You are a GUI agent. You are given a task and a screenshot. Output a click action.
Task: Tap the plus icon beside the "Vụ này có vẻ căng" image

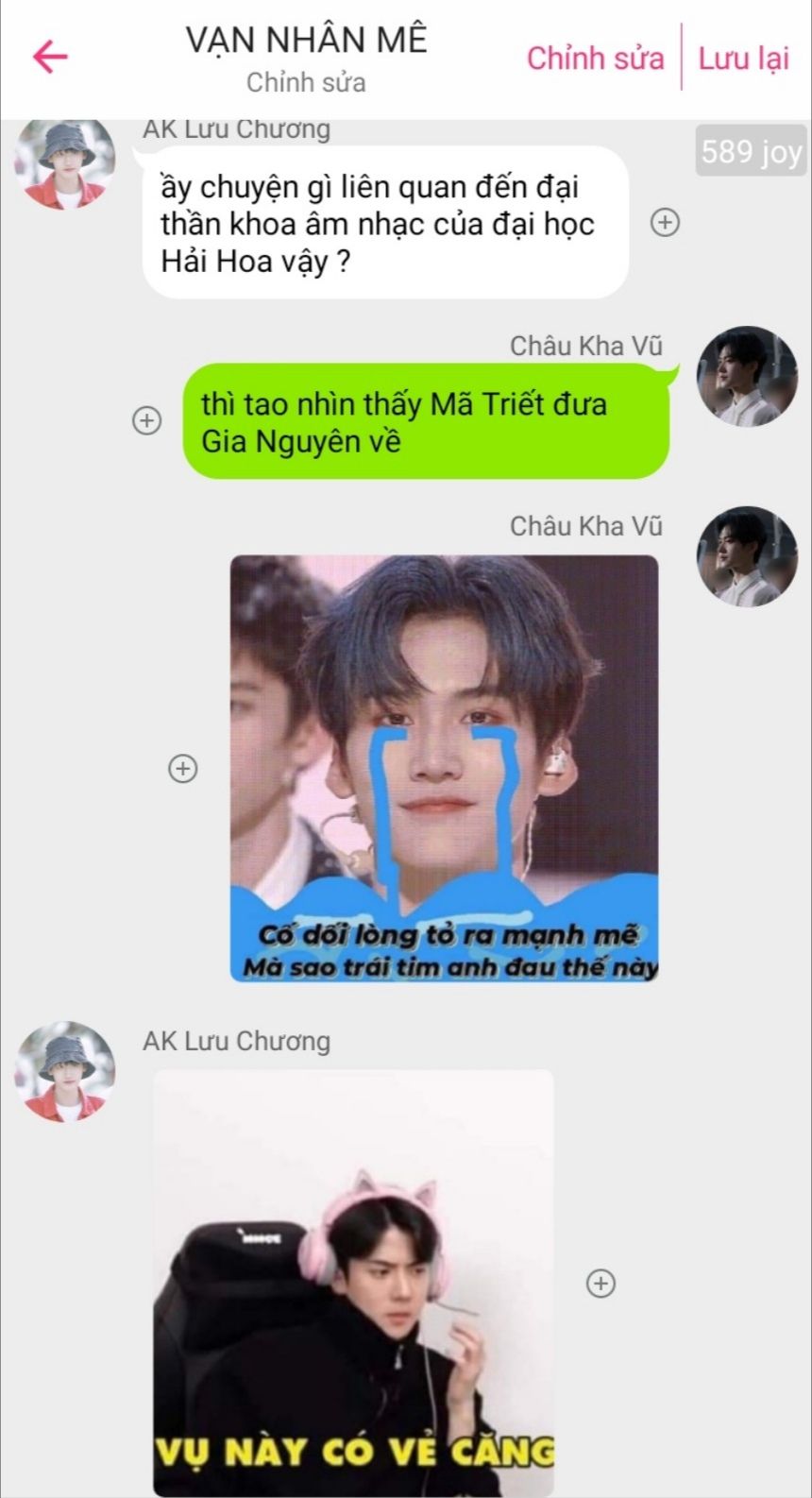pos(601,1283)
